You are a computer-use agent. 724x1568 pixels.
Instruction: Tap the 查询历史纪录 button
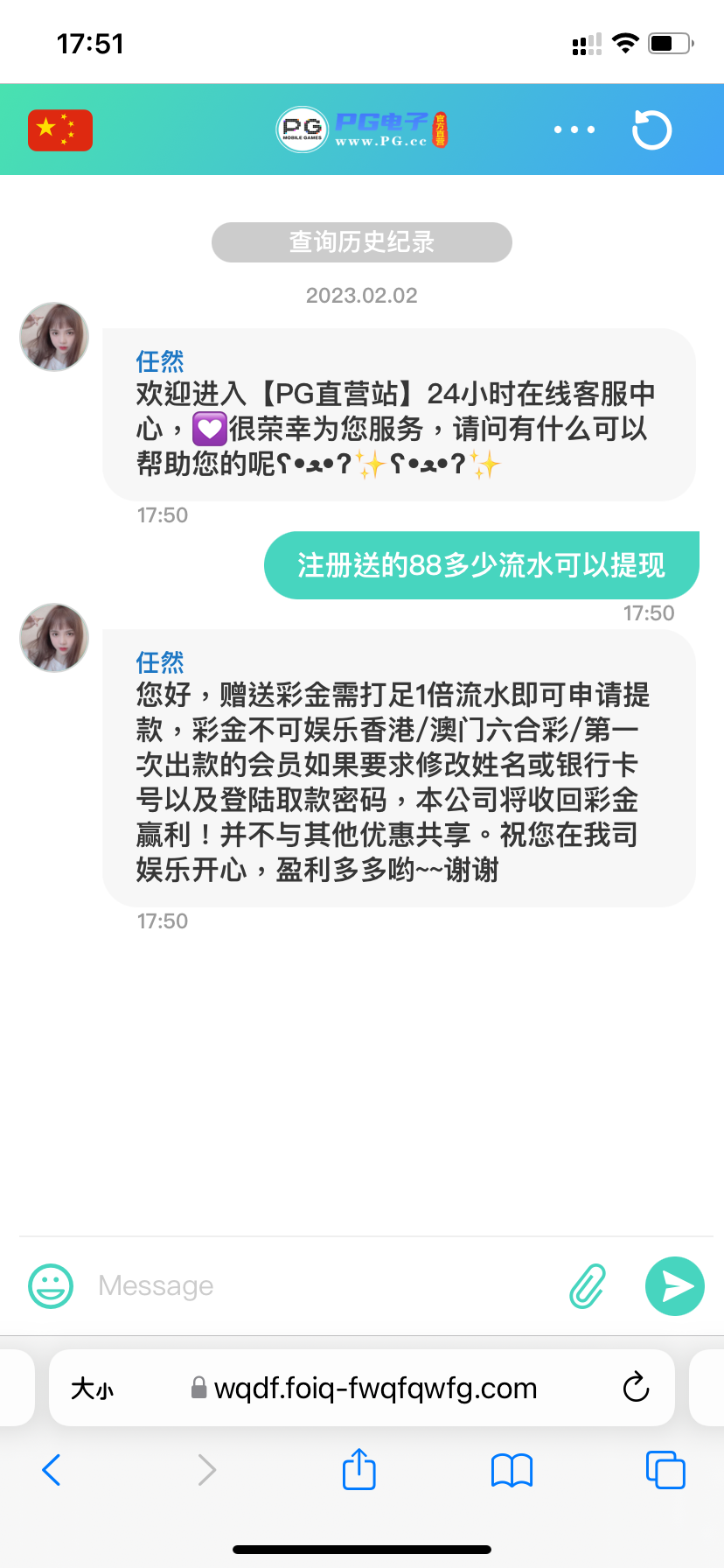pyautogui.click(x=361, y=242)
